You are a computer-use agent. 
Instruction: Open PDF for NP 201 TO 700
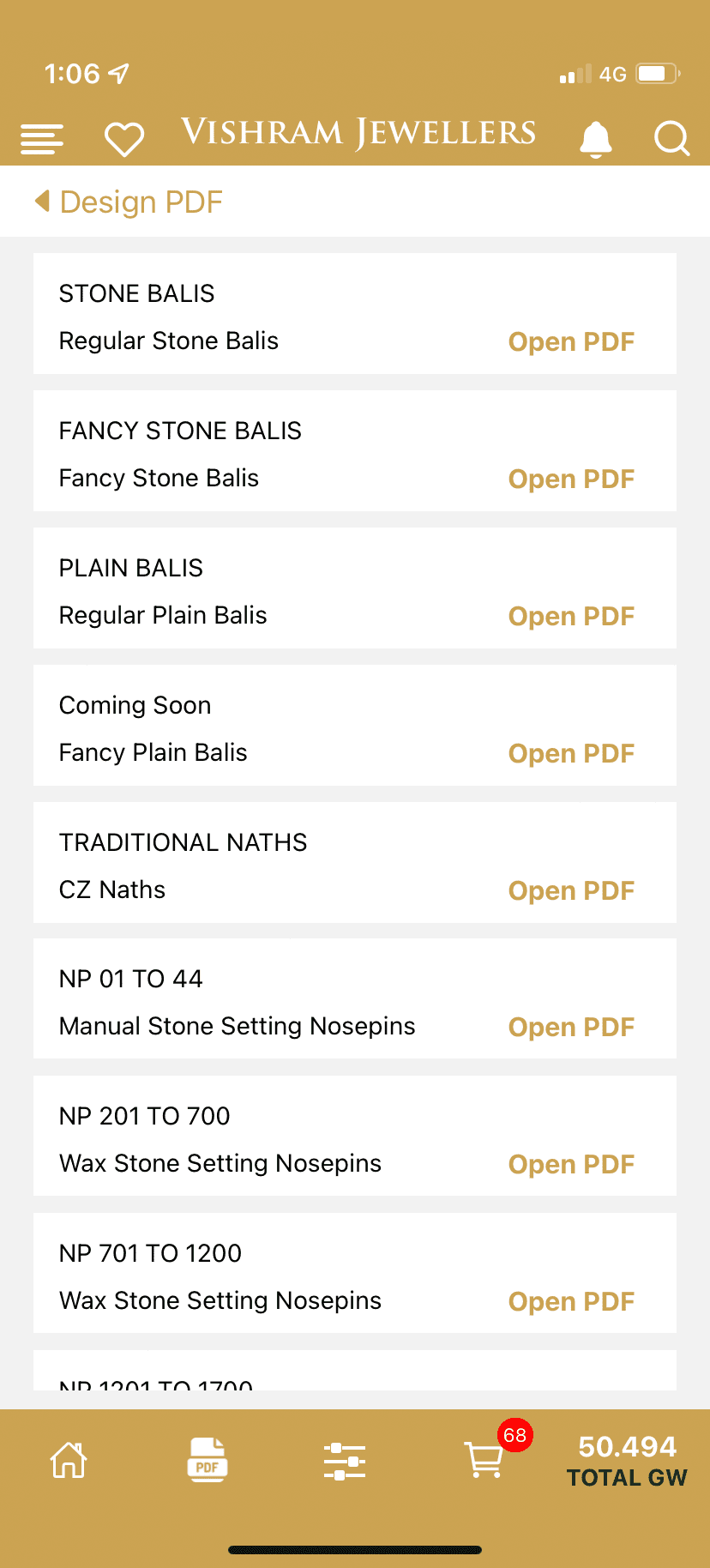click(571, 1164)
